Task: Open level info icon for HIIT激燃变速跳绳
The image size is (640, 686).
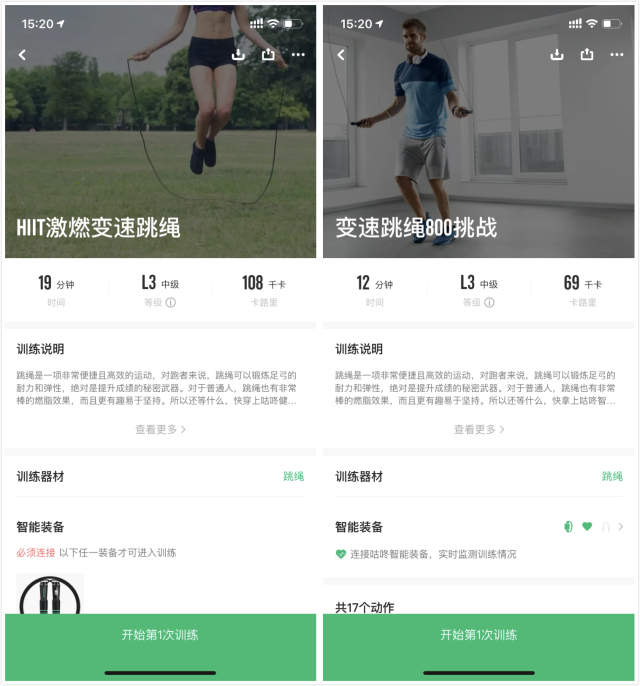Action: (x=171, y=303)
